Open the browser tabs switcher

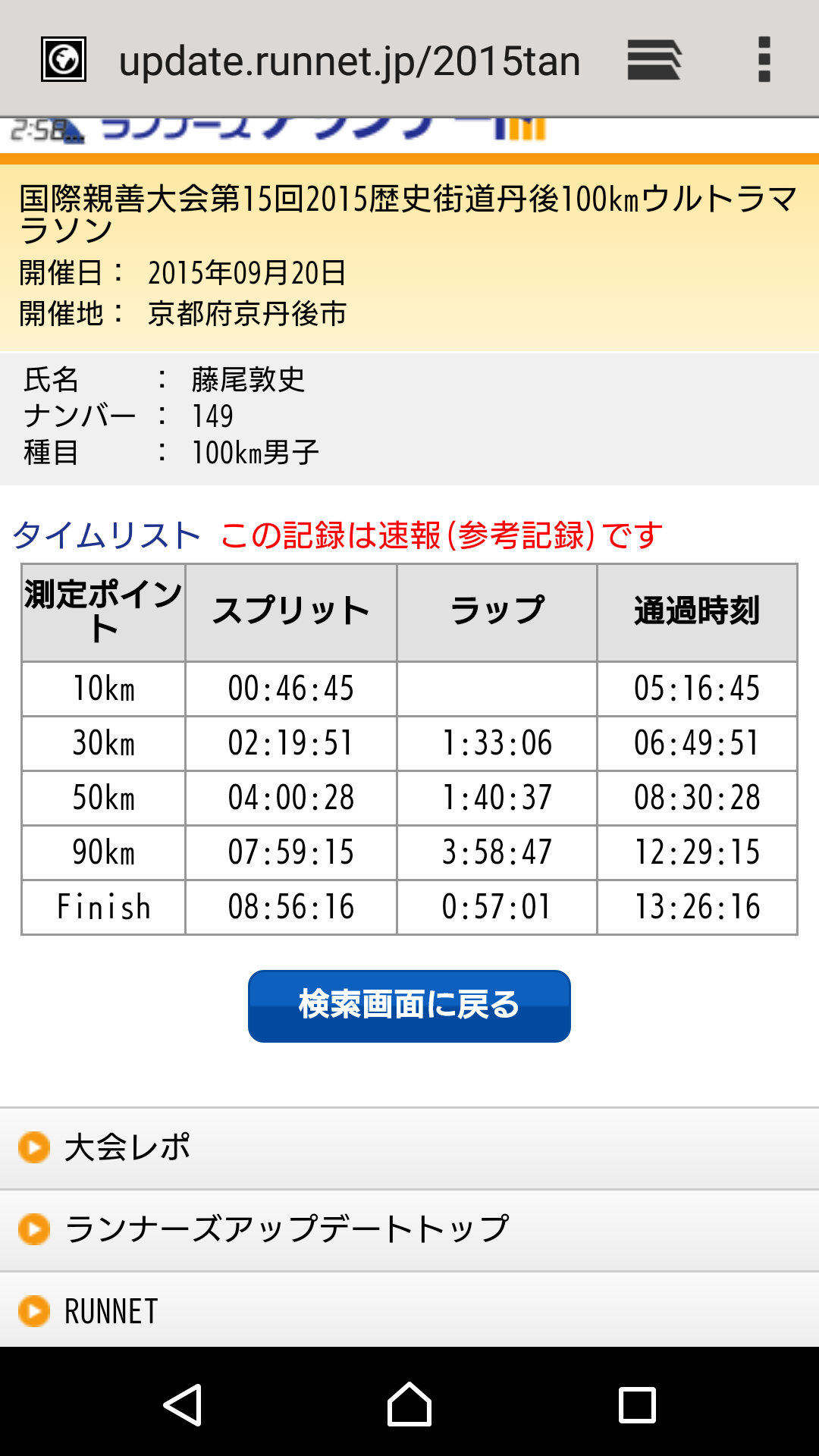point(654,59)
